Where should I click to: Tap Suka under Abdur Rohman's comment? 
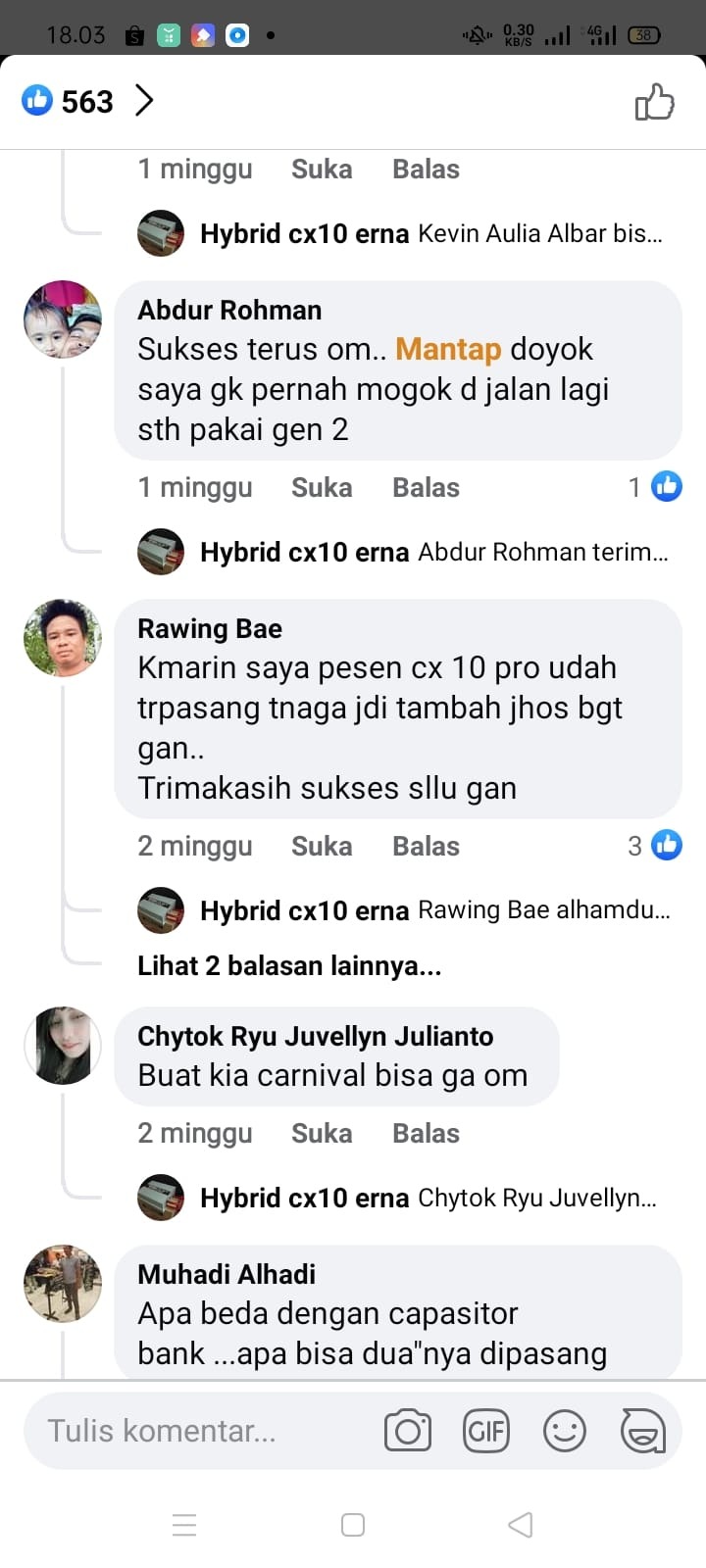click(322, 487)
